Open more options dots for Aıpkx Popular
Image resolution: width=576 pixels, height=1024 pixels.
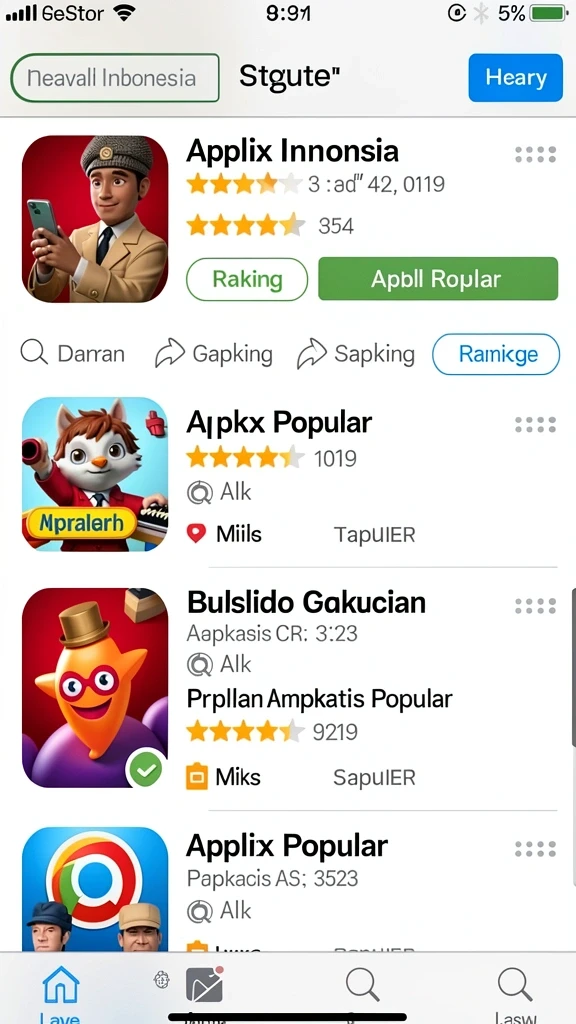[535, 425]
